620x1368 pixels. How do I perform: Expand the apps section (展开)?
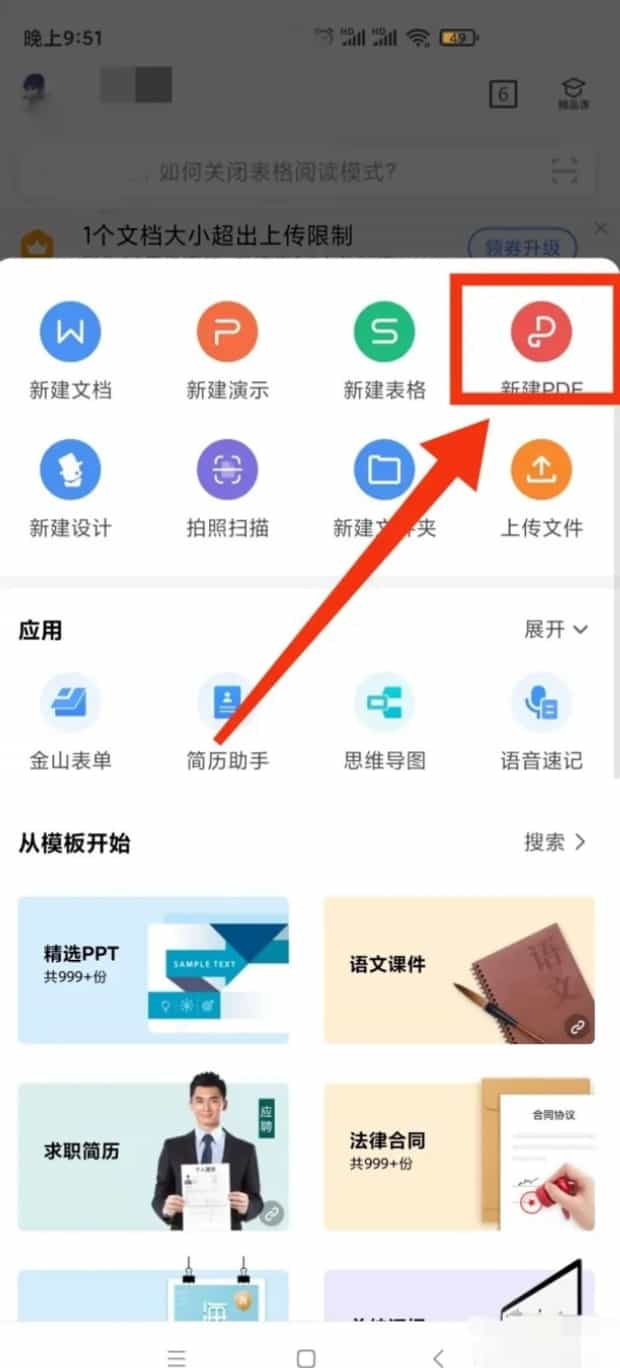point(556,629)
